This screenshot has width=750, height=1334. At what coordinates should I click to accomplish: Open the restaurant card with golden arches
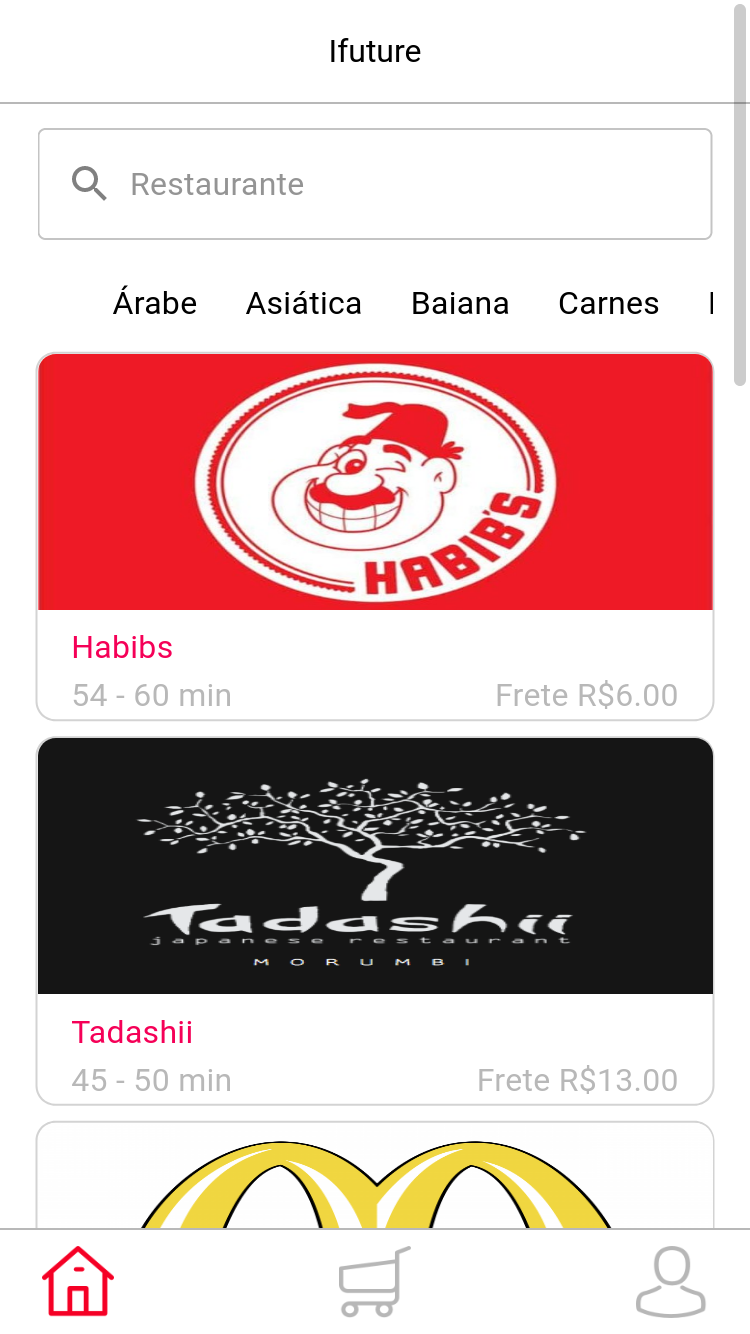(x=375, y=1180)
